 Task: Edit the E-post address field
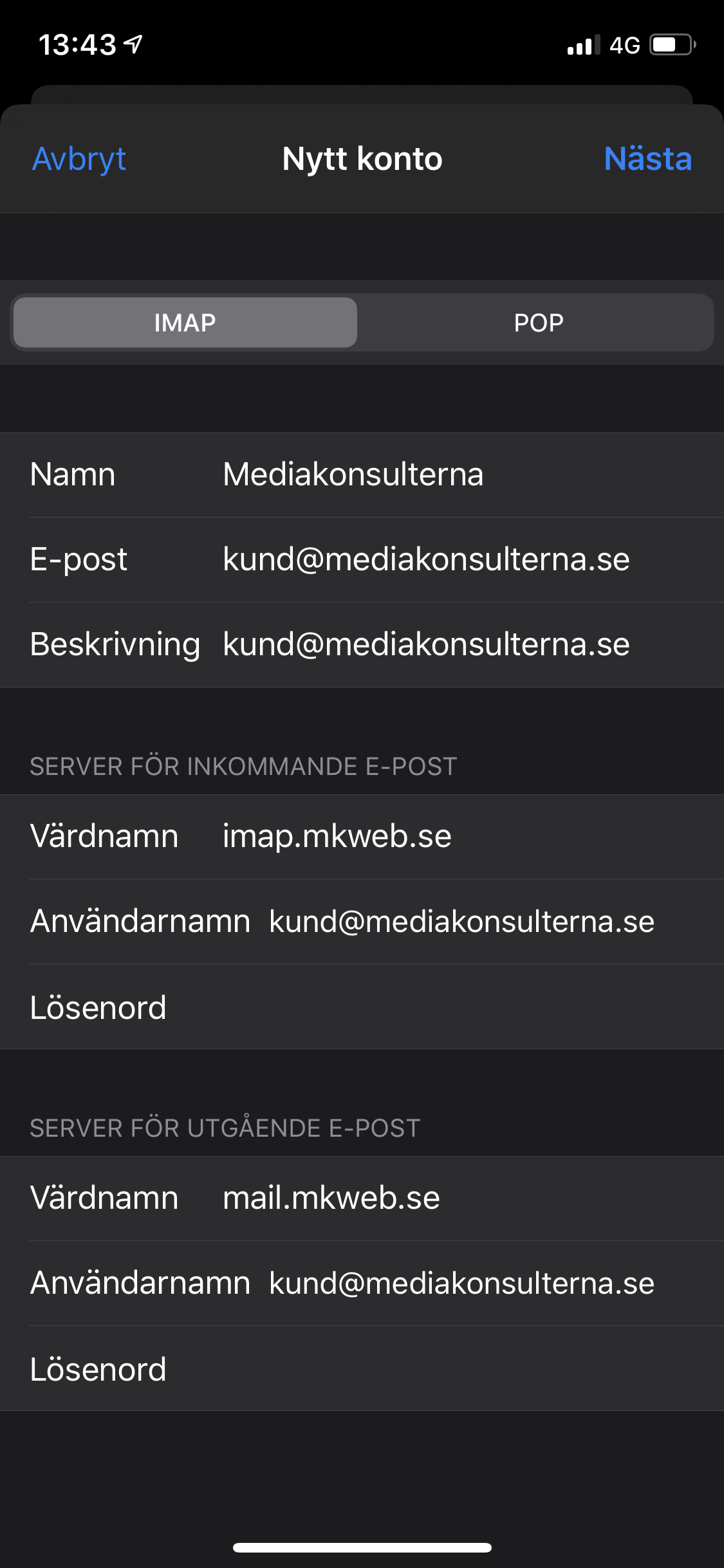click(362, 560)
